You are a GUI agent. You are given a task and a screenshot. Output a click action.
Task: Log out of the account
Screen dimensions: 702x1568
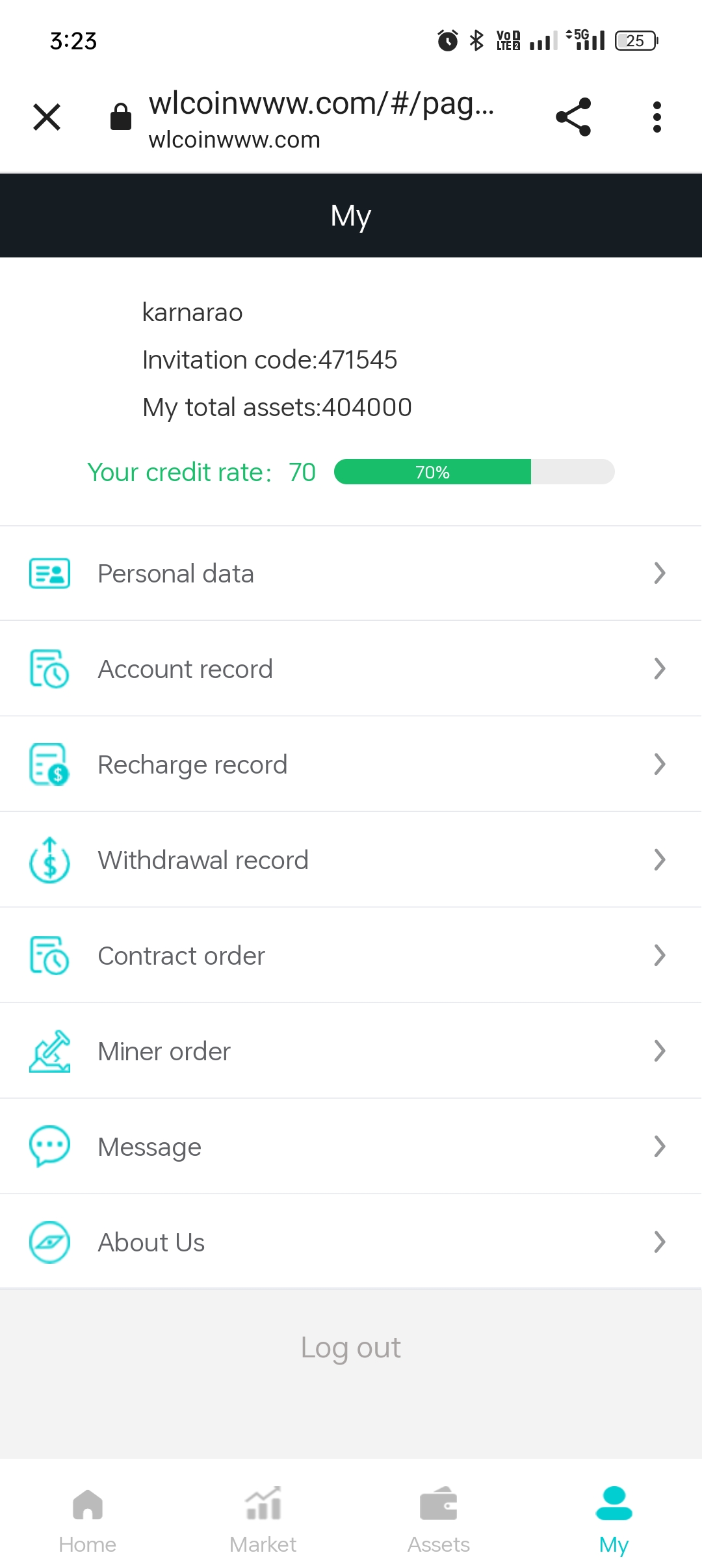point(351,1348)
